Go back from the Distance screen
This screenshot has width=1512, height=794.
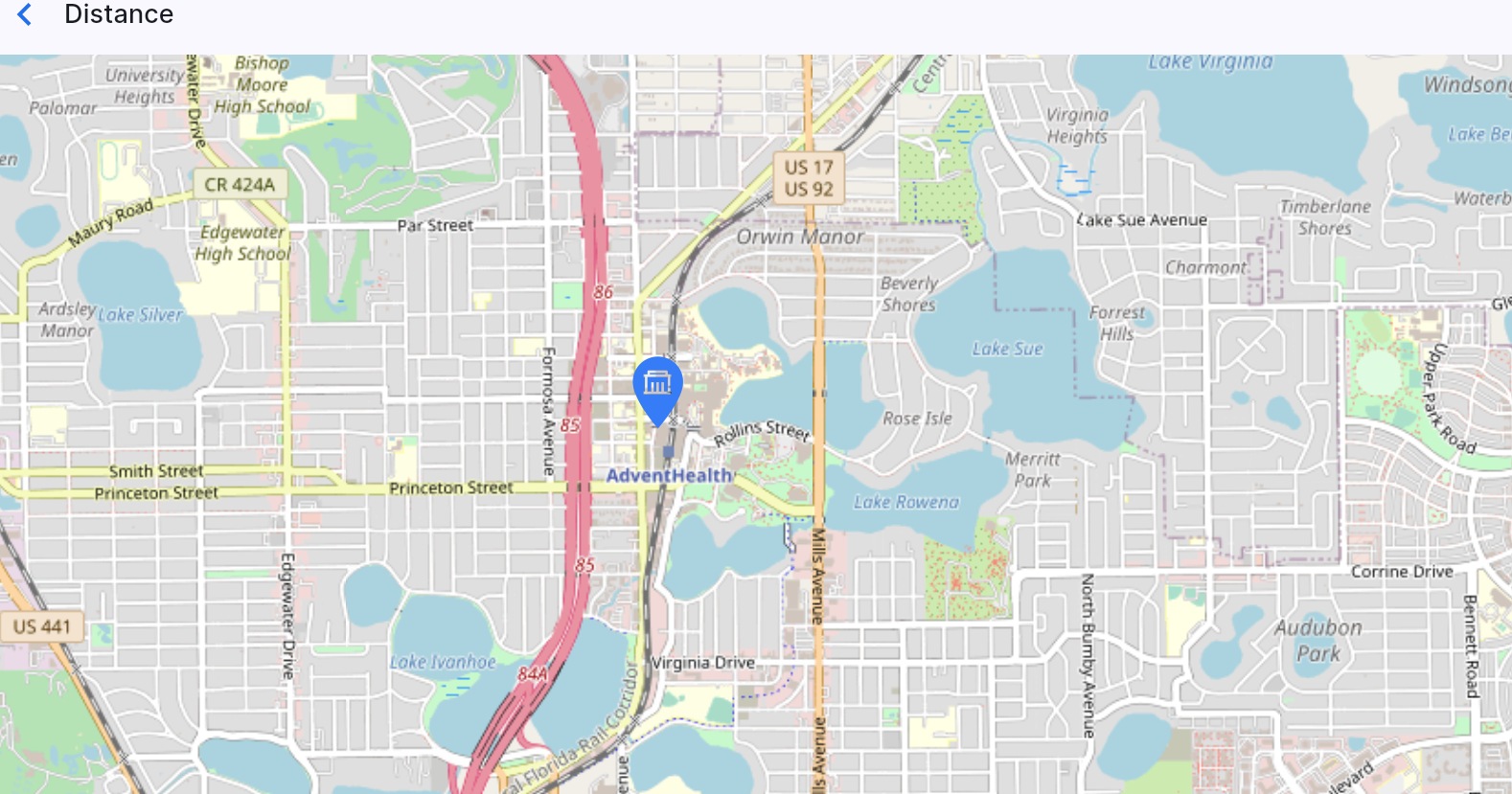click(x=26, y=14)
